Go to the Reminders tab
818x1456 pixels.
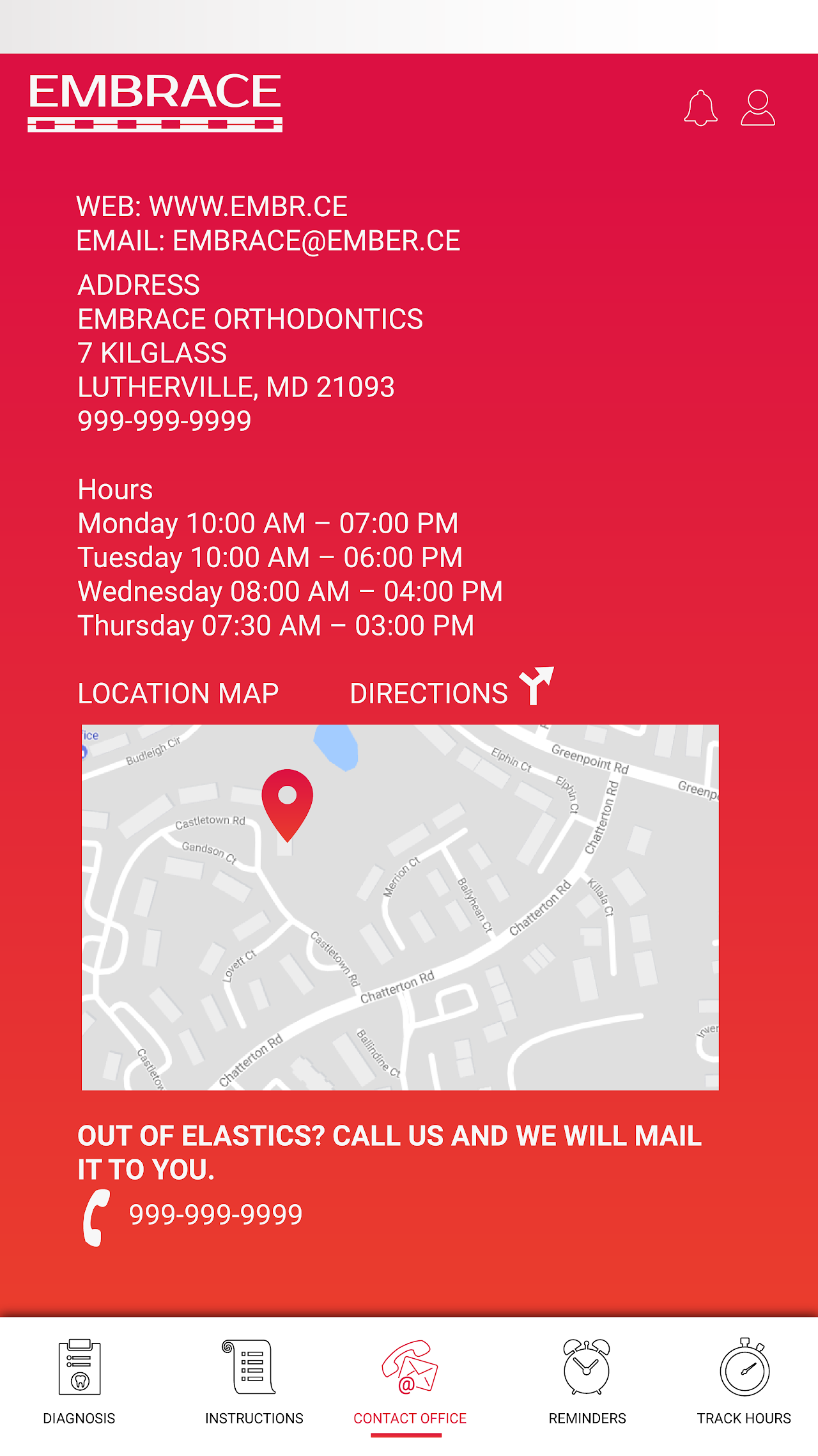click(587, 1381)
